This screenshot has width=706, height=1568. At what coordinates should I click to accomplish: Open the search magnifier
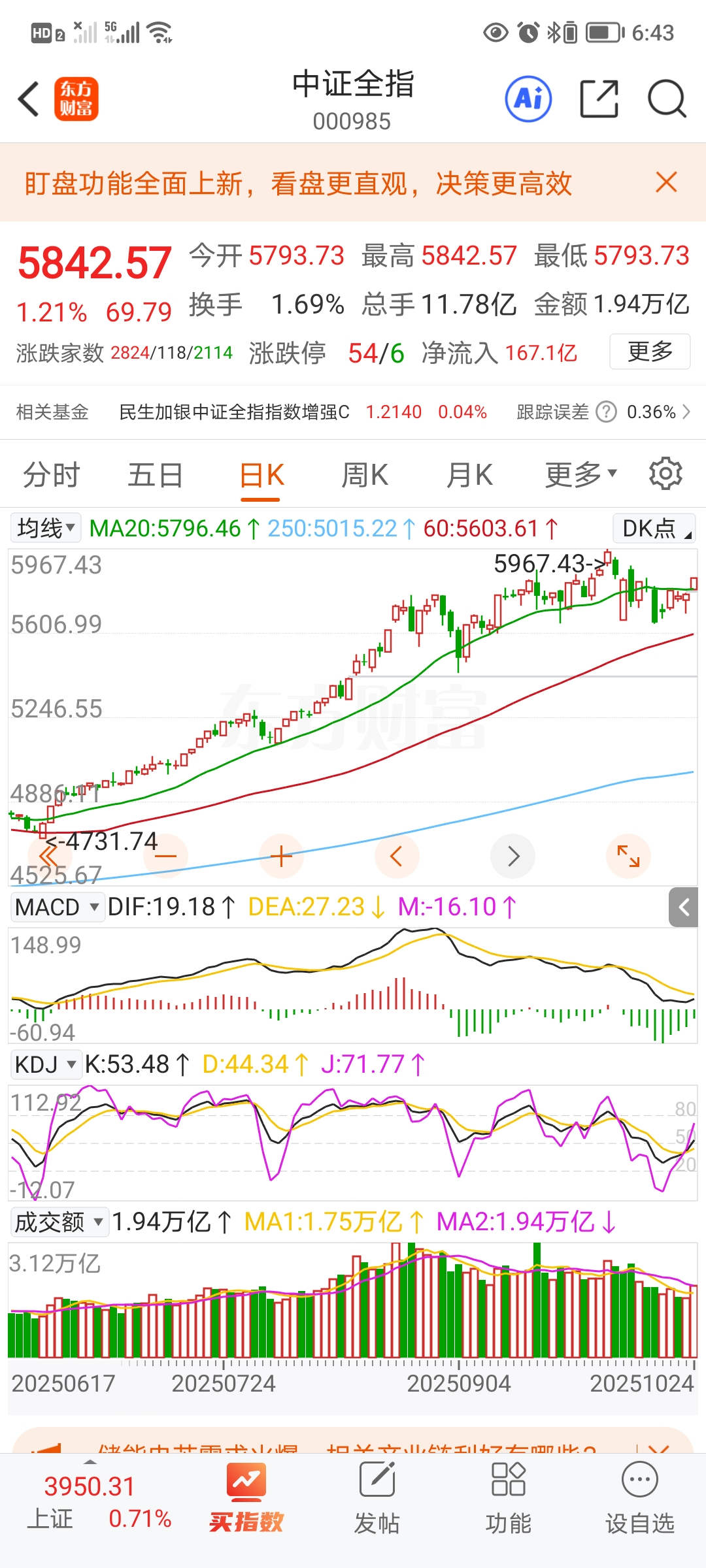pos(666,99)
